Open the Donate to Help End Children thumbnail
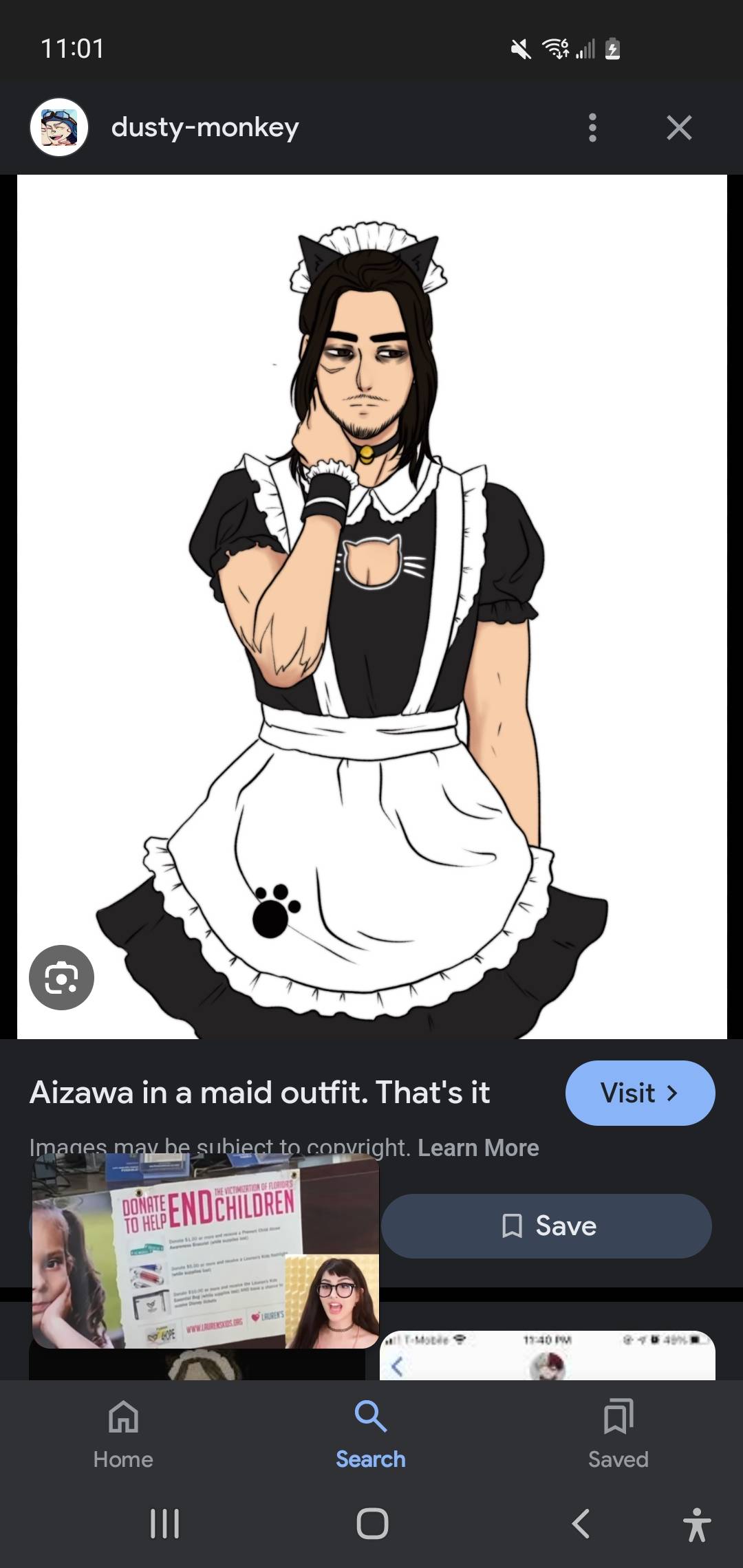Image resolution: width=743 pixels, height=1568 pixels. pos(205,1252)
